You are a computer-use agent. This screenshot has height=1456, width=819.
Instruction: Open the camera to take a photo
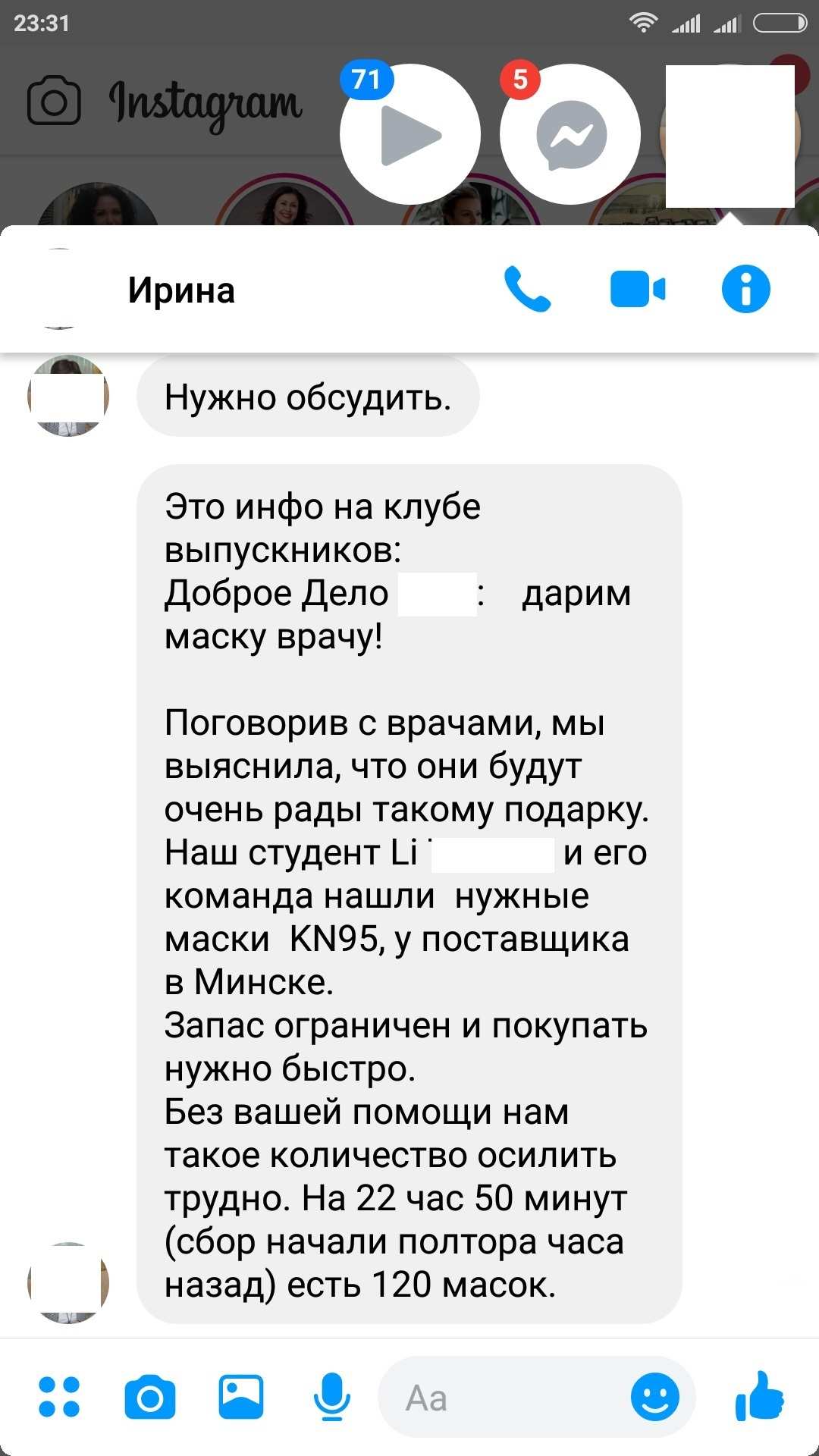149,1397
